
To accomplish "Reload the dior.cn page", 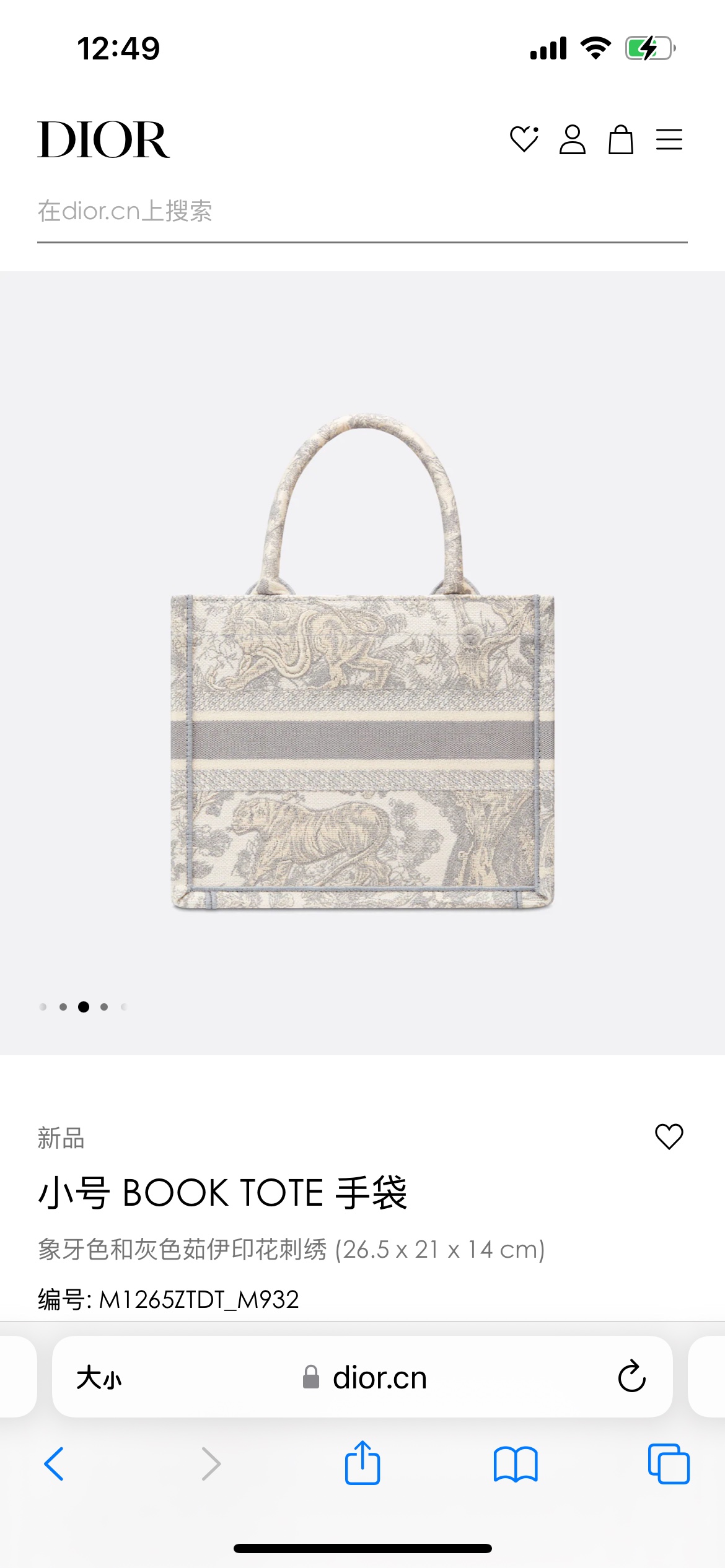I will [x=631, y=1377].
